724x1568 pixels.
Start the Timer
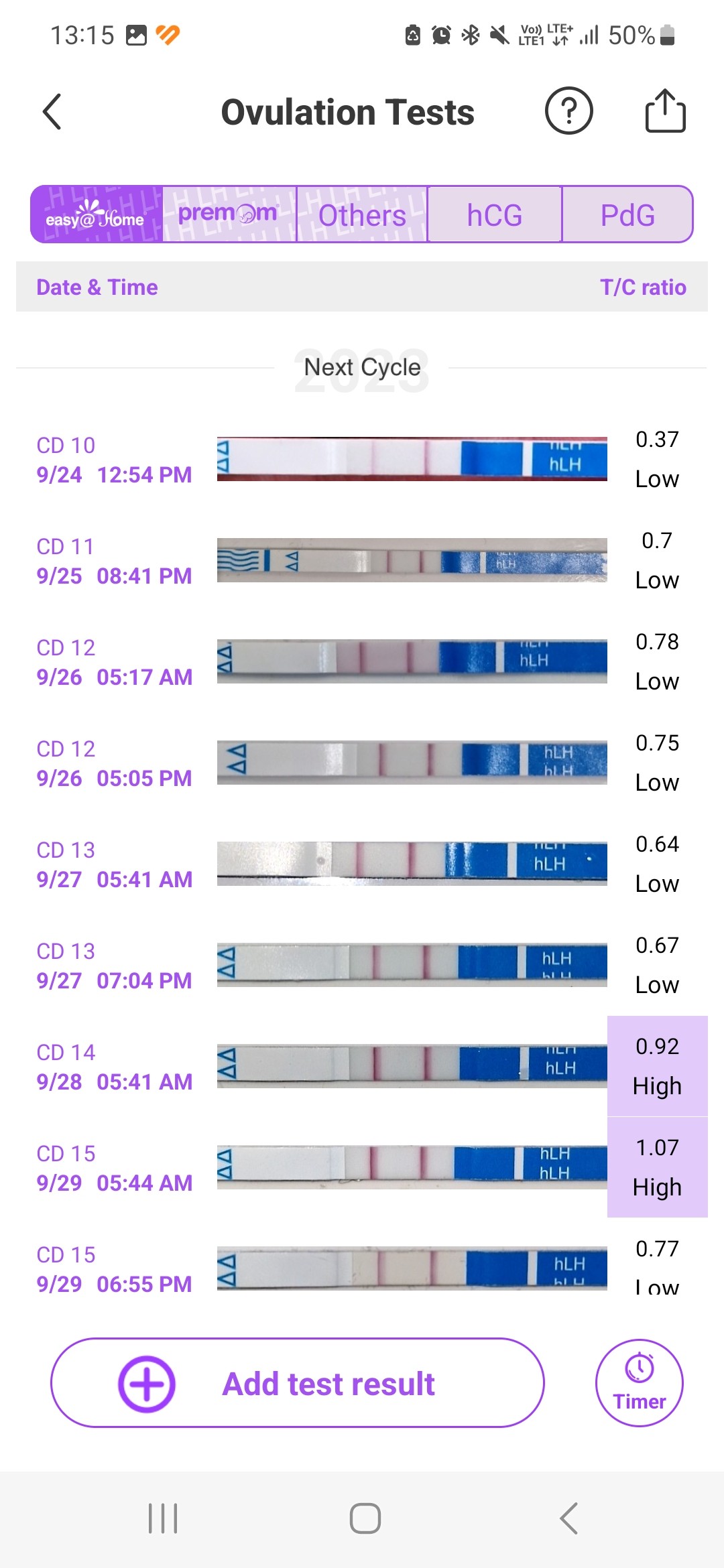(640, 1383)
